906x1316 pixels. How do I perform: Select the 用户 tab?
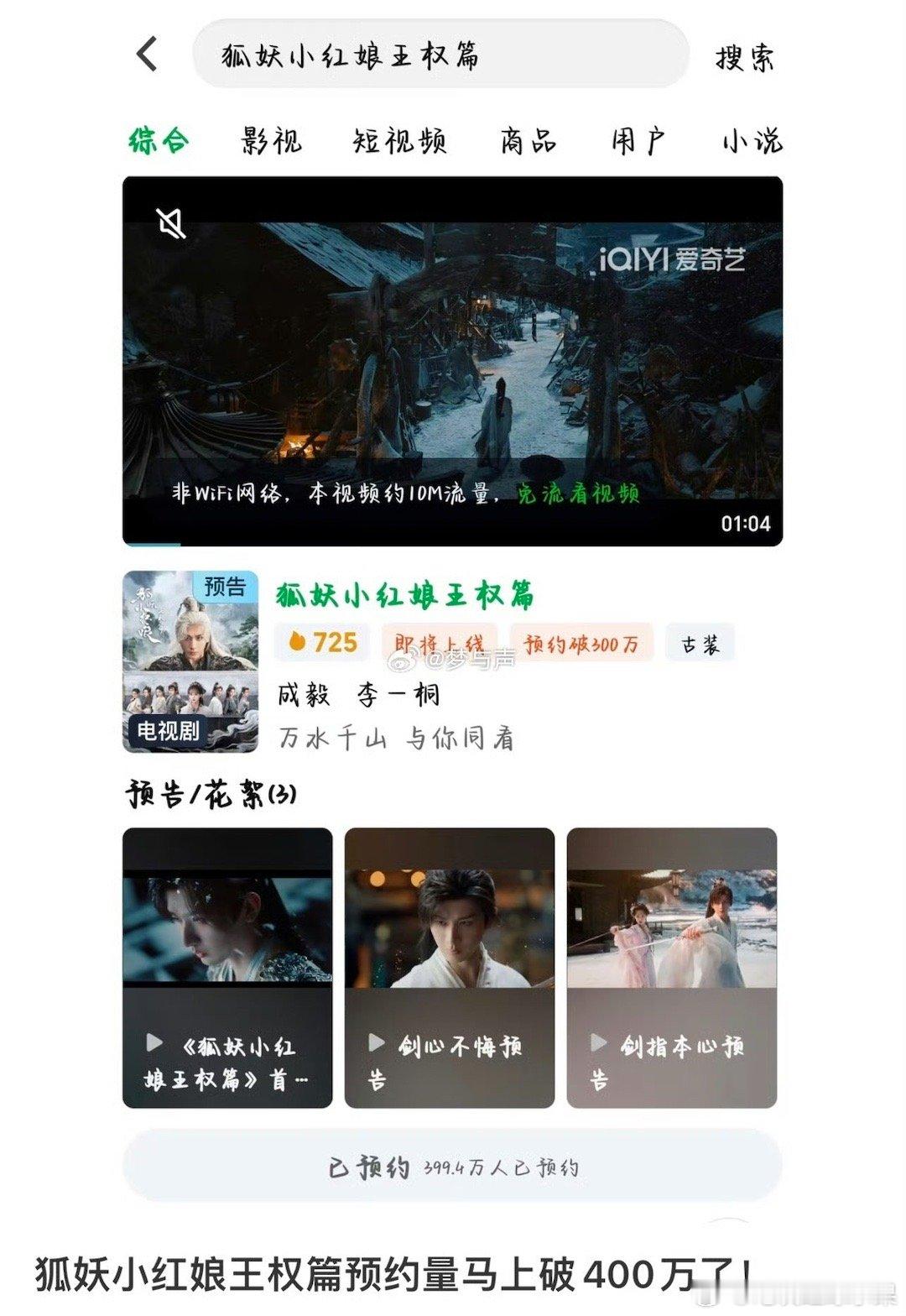(x=638, y=140)
